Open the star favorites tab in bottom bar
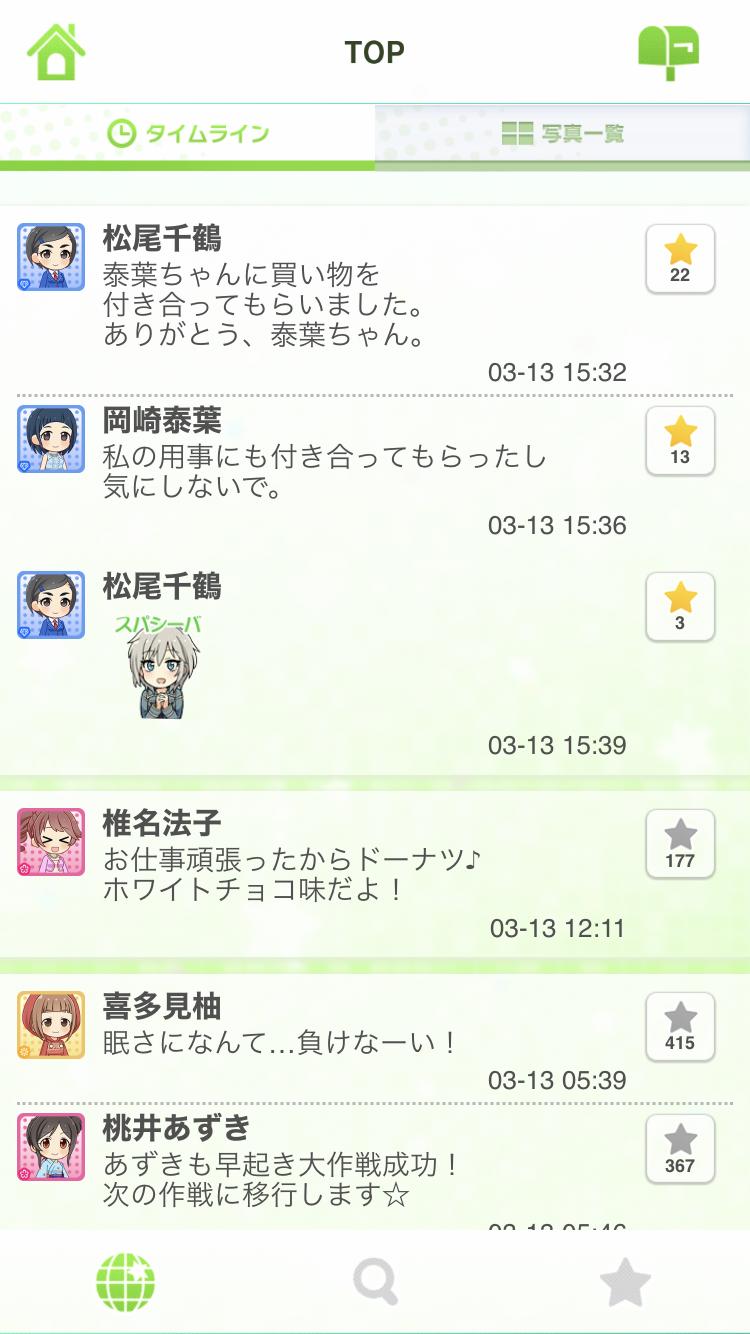The image size is (750, 1334). click(625, 1283)
